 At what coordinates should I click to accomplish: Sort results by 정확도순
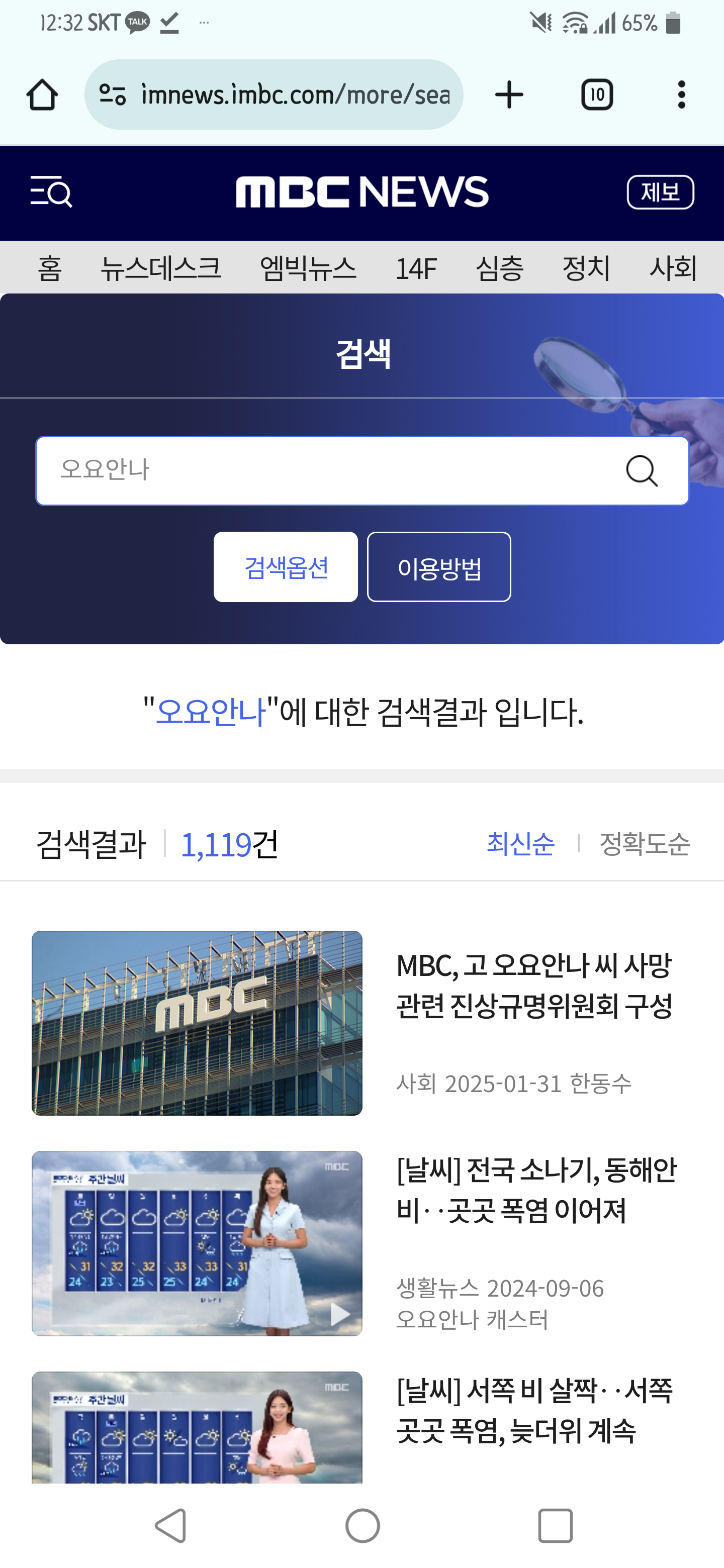[x=644, y=844]
